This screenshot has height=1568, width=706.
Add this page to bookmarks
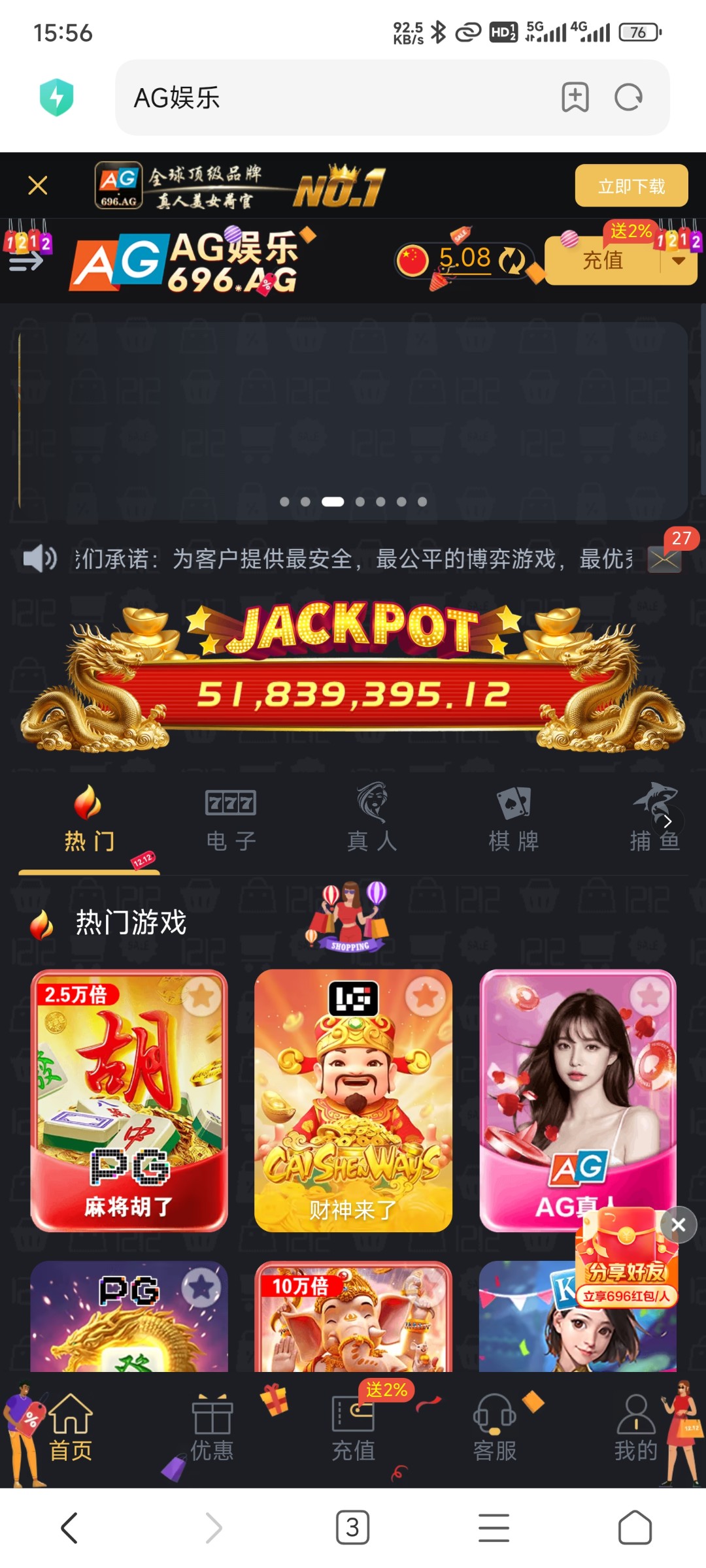[x=575, y=98]
